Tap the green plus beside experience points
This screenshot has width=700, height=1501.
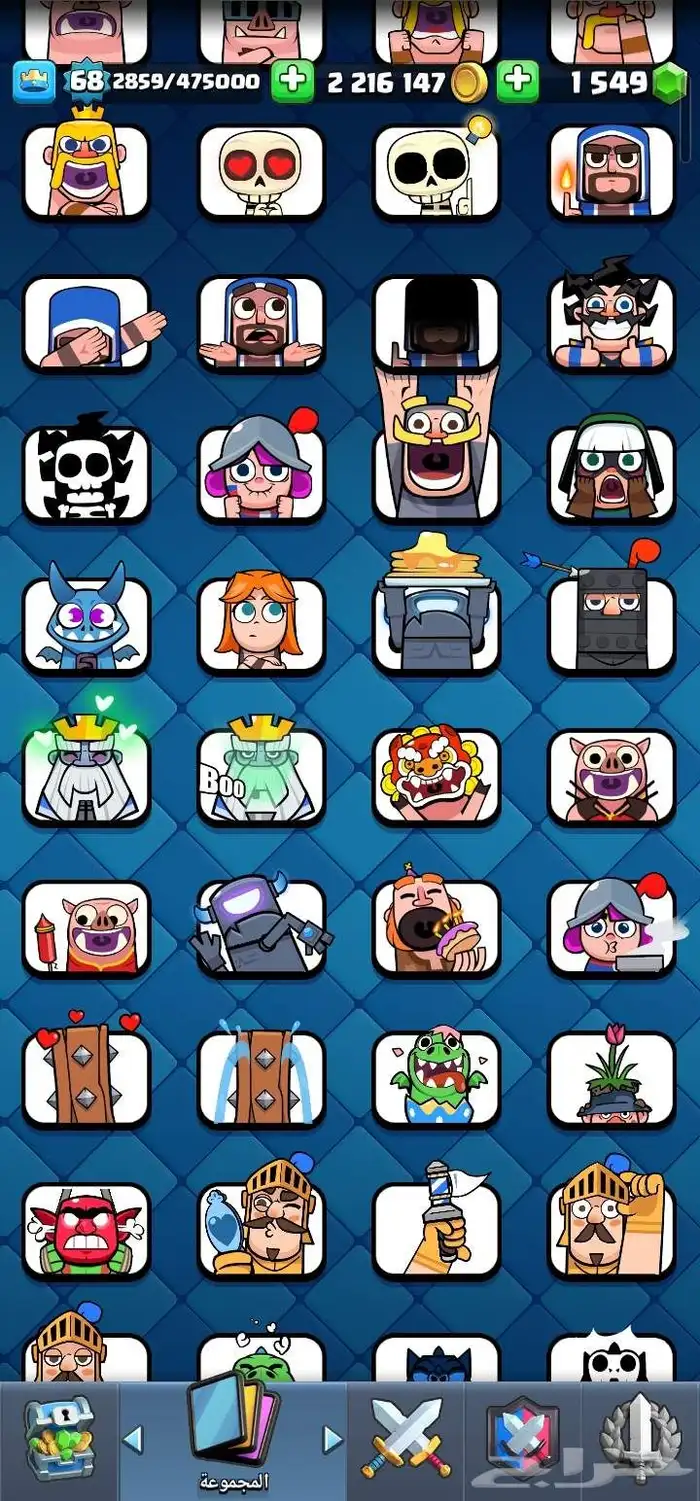(292, 82)
